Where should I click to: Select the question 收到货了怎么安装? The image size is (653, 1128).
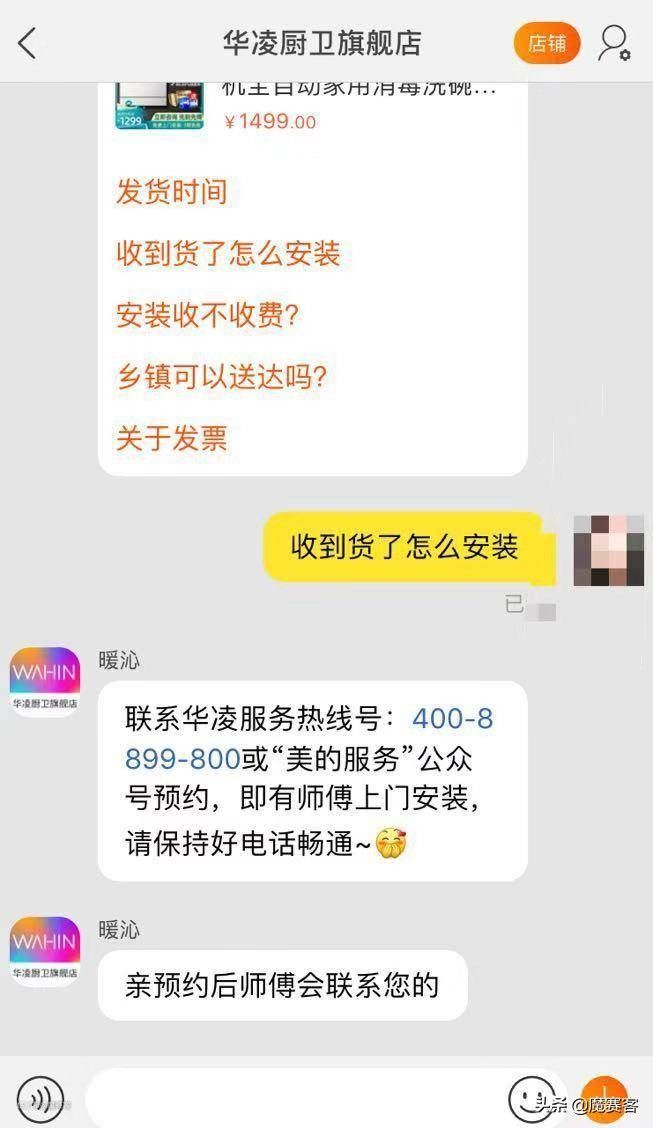pos(228,253)
